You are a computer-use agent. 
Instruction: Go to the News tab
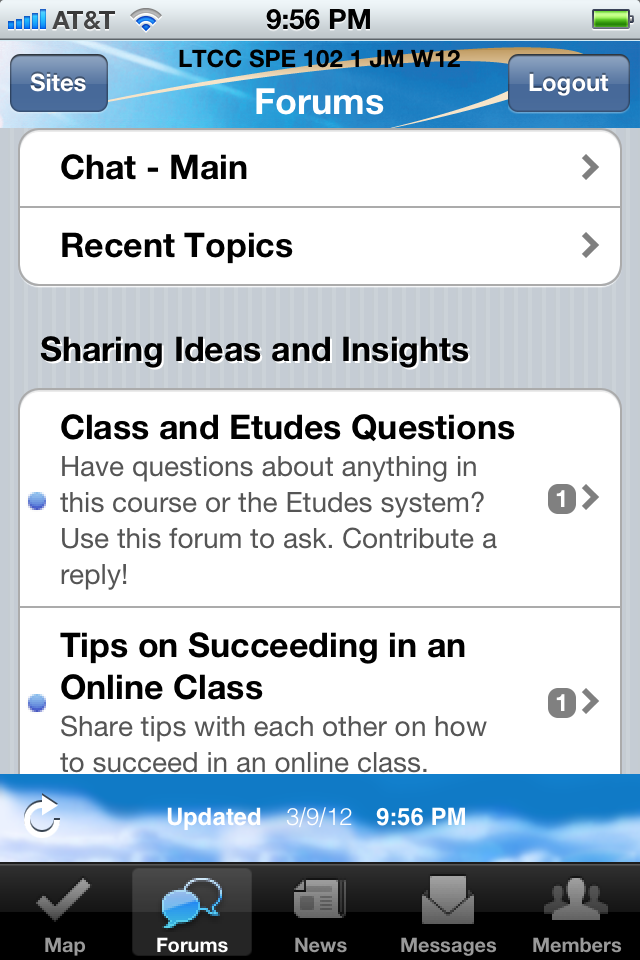click(x=320, y=914)
